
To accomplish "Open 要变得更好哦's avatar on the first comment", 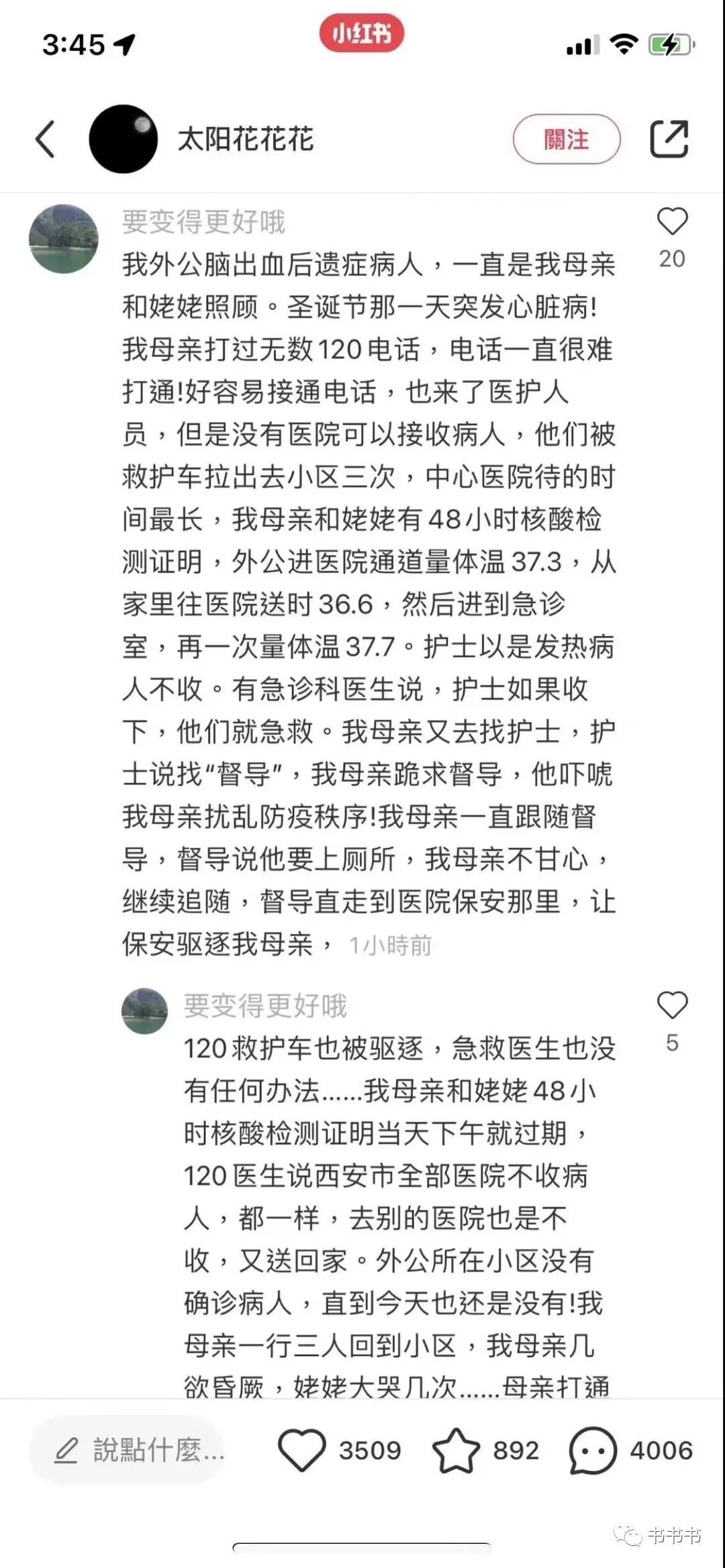I will [64, 239].
